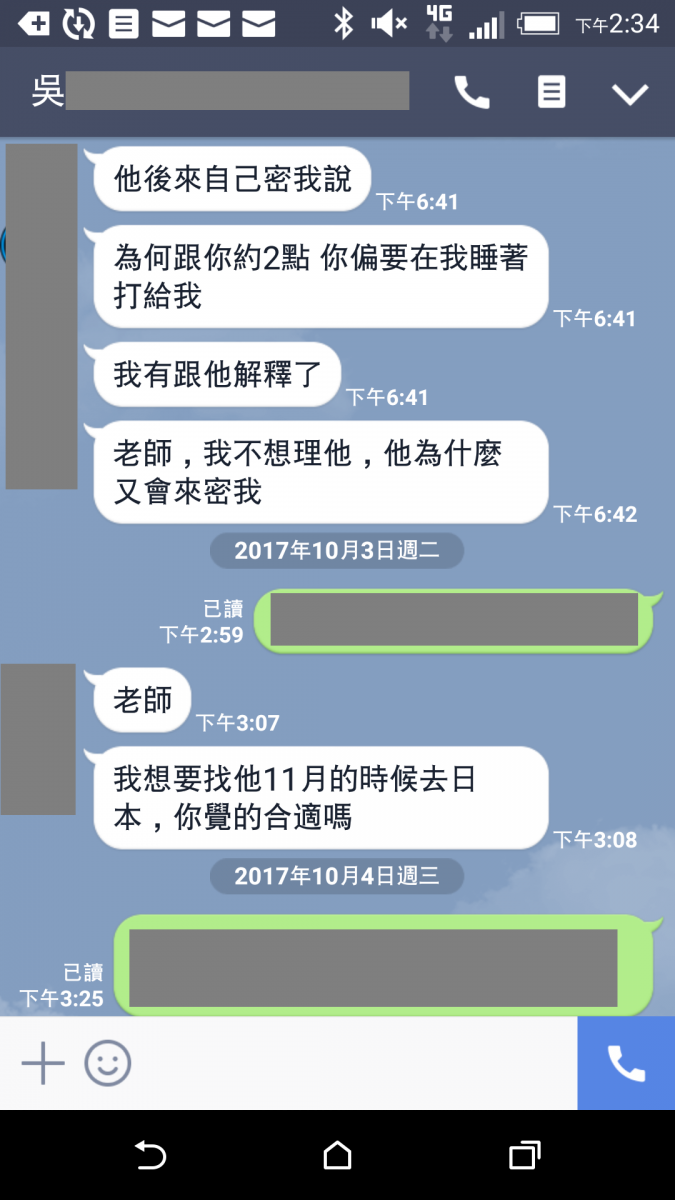Start a voice call from the header
This screenshot has height=1200, width=675.
pyautogui.click(x=472, y=93)
